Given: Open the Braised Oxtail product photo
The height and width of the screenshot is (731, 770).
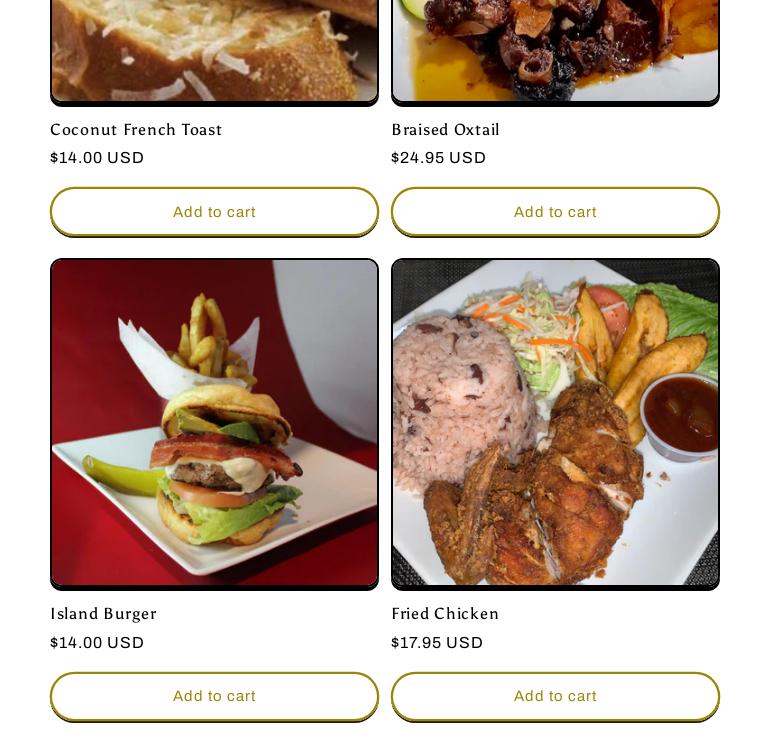Looking at the screenshot, I should [x=555, y=50].
